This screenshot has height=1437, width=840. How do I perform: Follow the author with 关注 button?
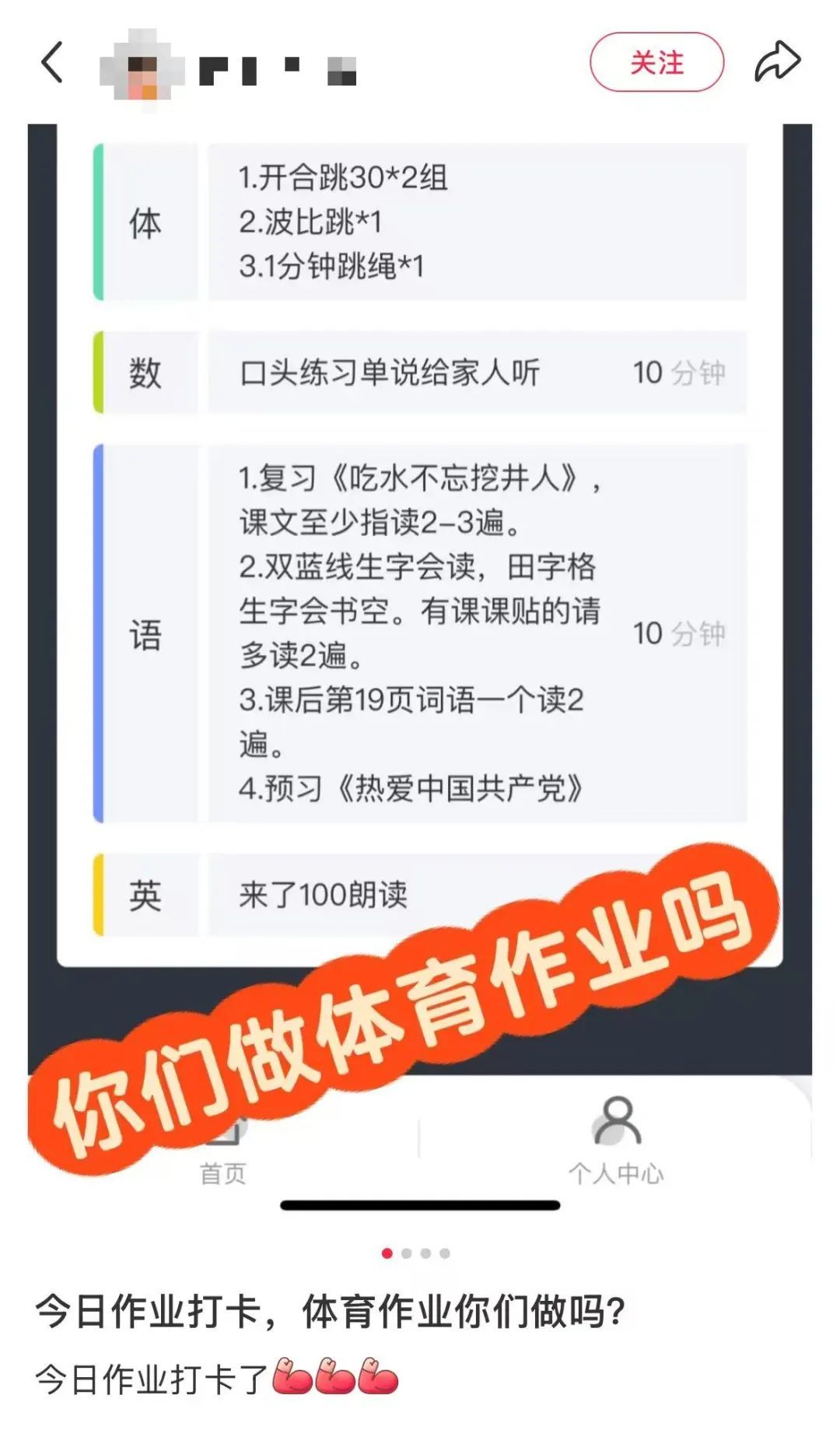656,62
